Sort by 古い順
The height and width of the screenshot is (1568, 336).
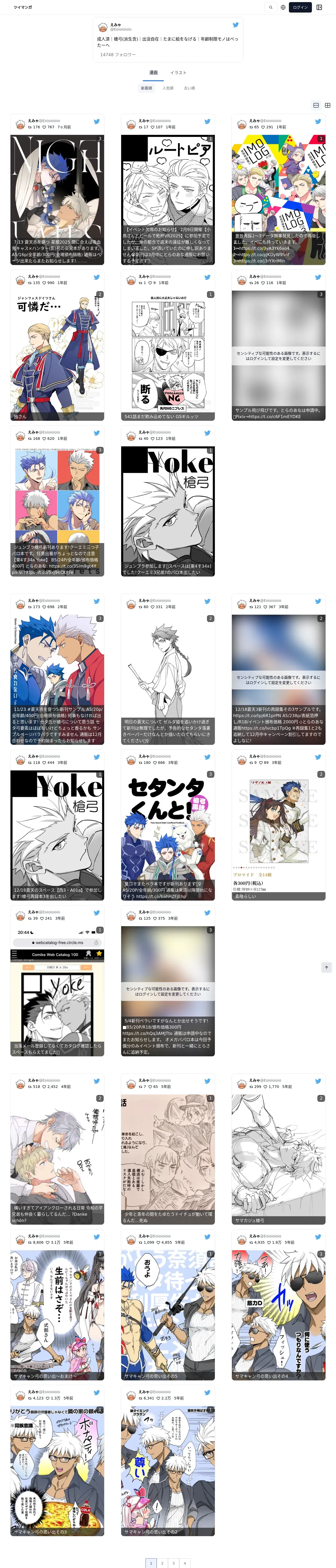tap(190, 88)
